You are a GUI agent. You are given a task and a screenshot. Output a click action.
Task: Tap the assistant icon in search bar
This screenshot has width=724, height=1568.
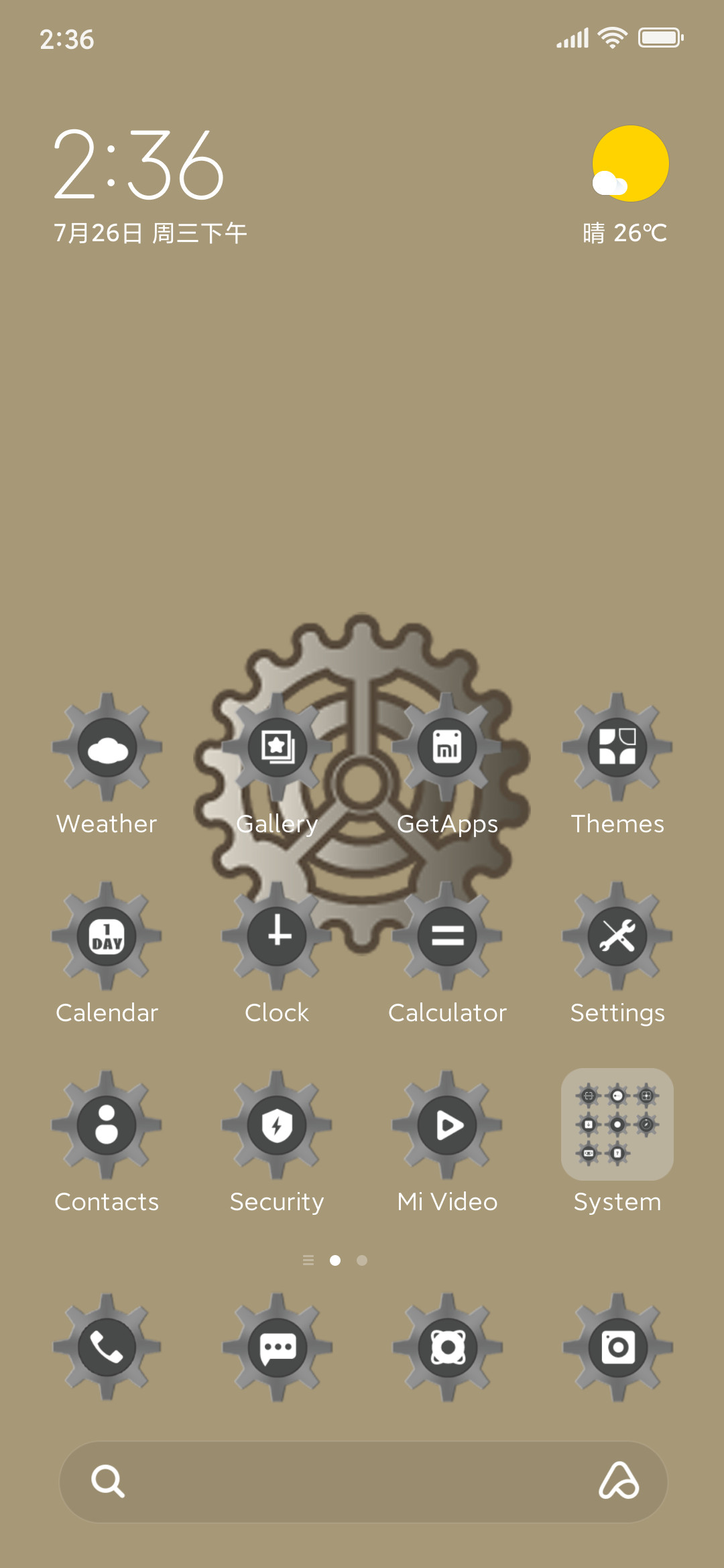(618, 1481)
